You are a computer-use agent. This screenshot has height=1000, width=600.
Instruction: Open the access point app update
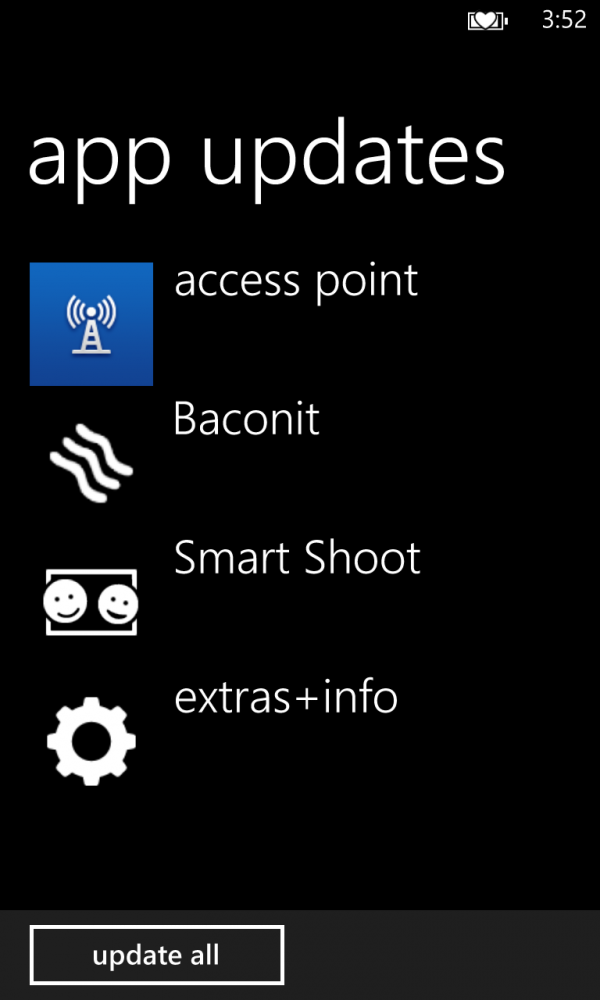296,282
